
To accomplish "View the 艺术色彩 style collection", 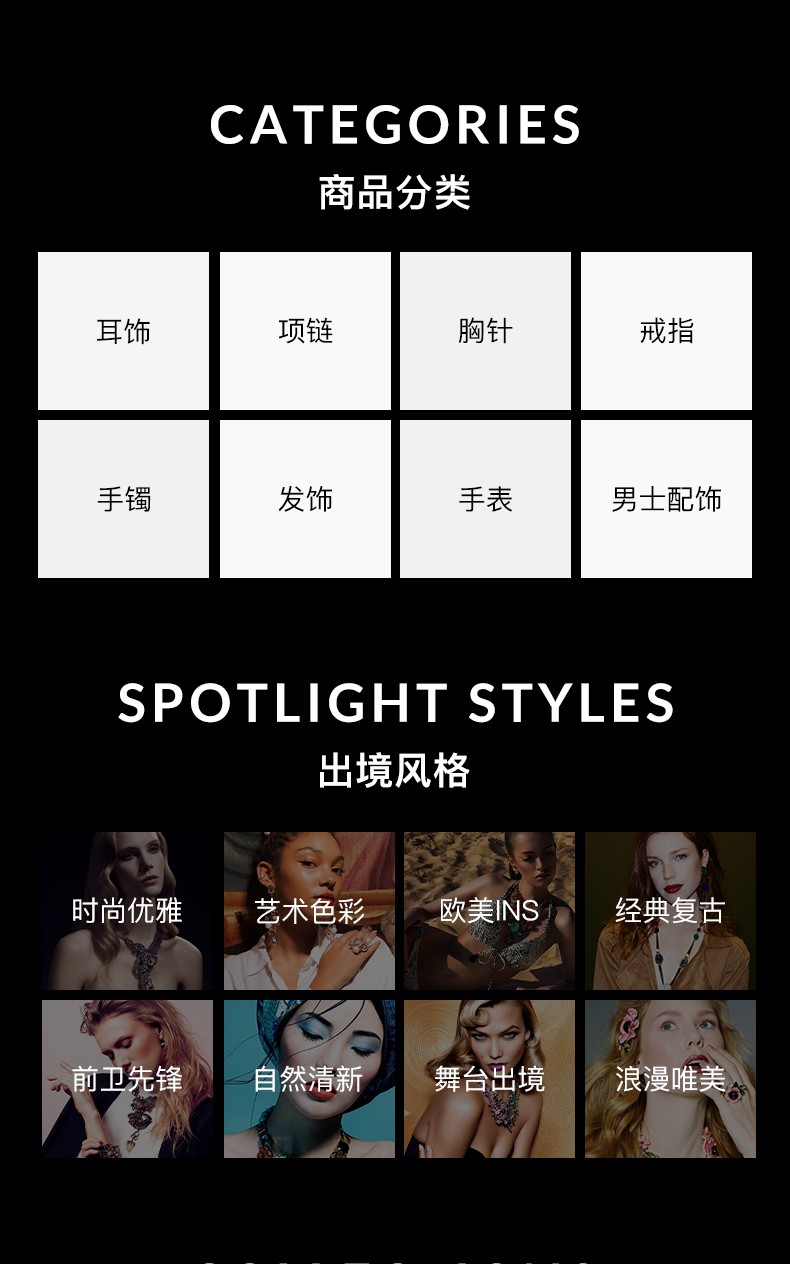I will tap(309, 911).
